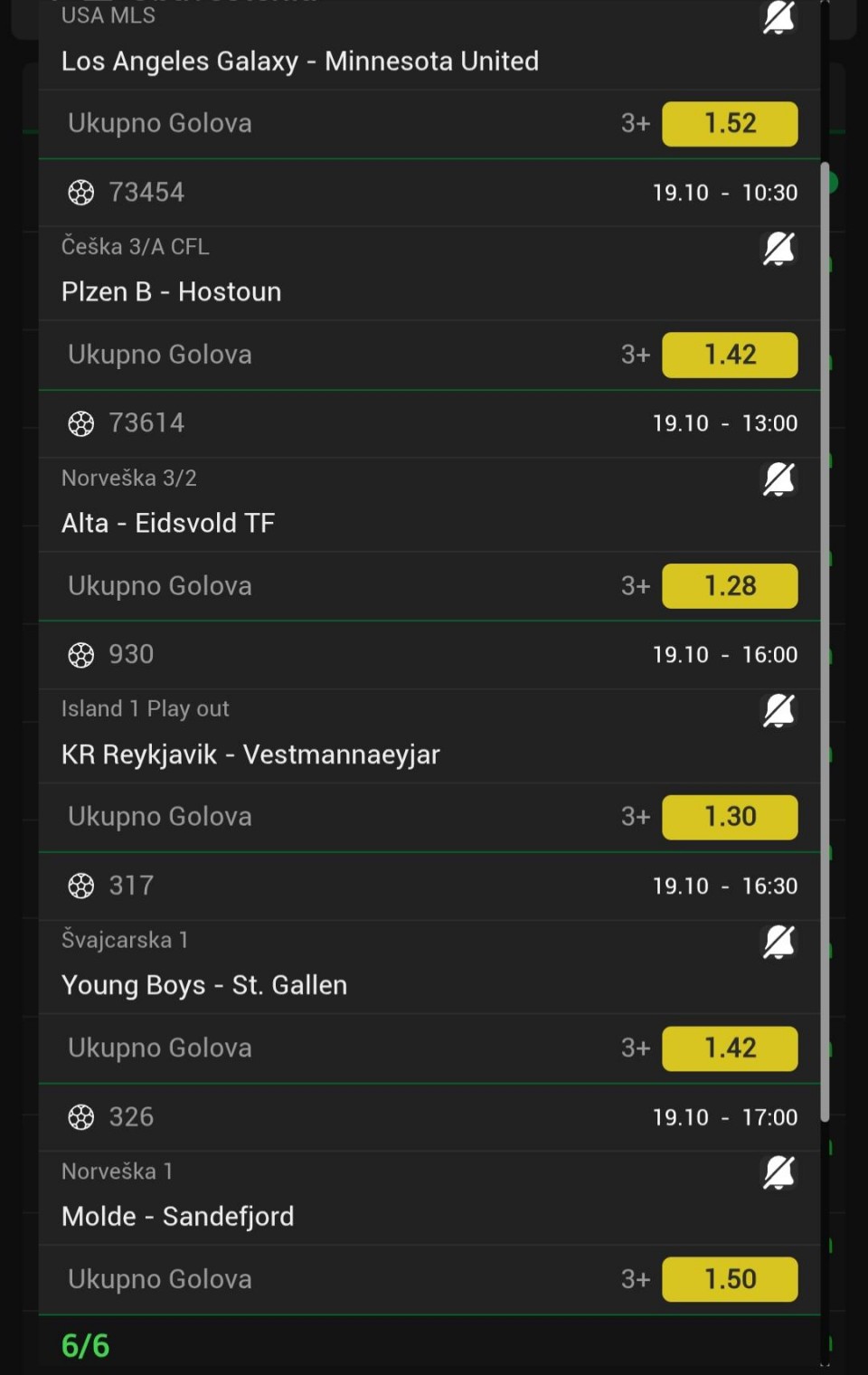Toggle notification bell for KR Reykjavik - Vestmannaeyjar
Screen dimensions: 868x1375
click(778, 711)
